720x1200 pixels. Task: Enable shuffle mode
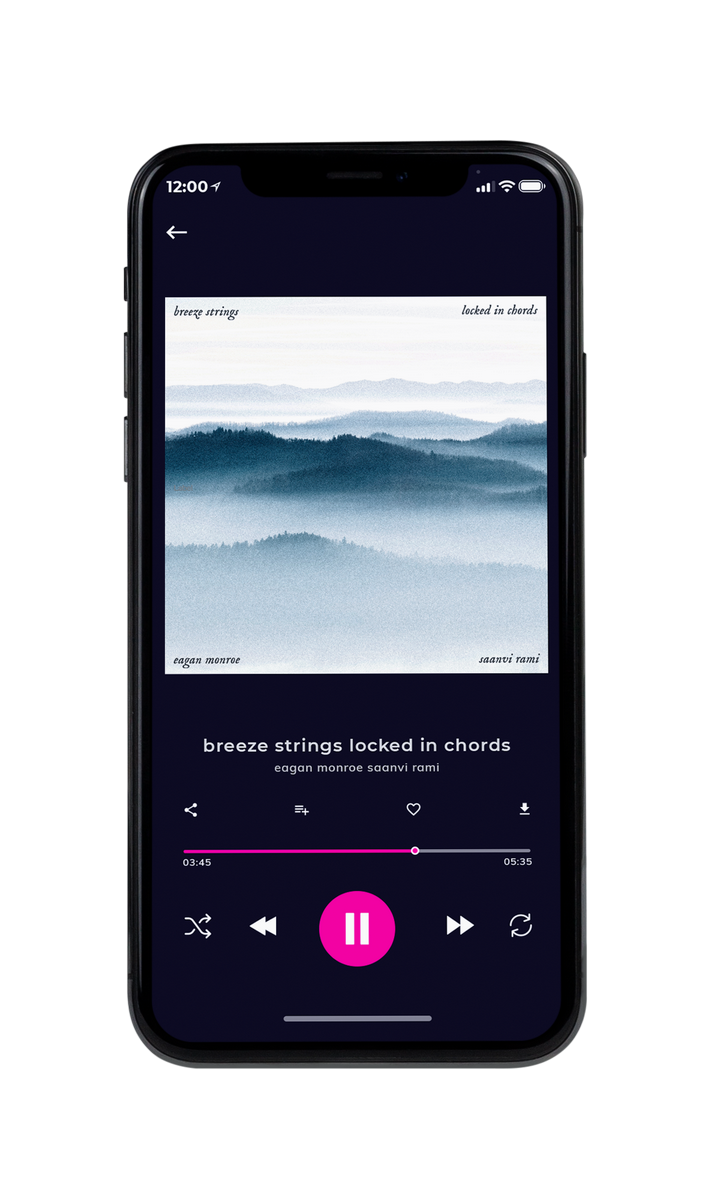point(198,927)
